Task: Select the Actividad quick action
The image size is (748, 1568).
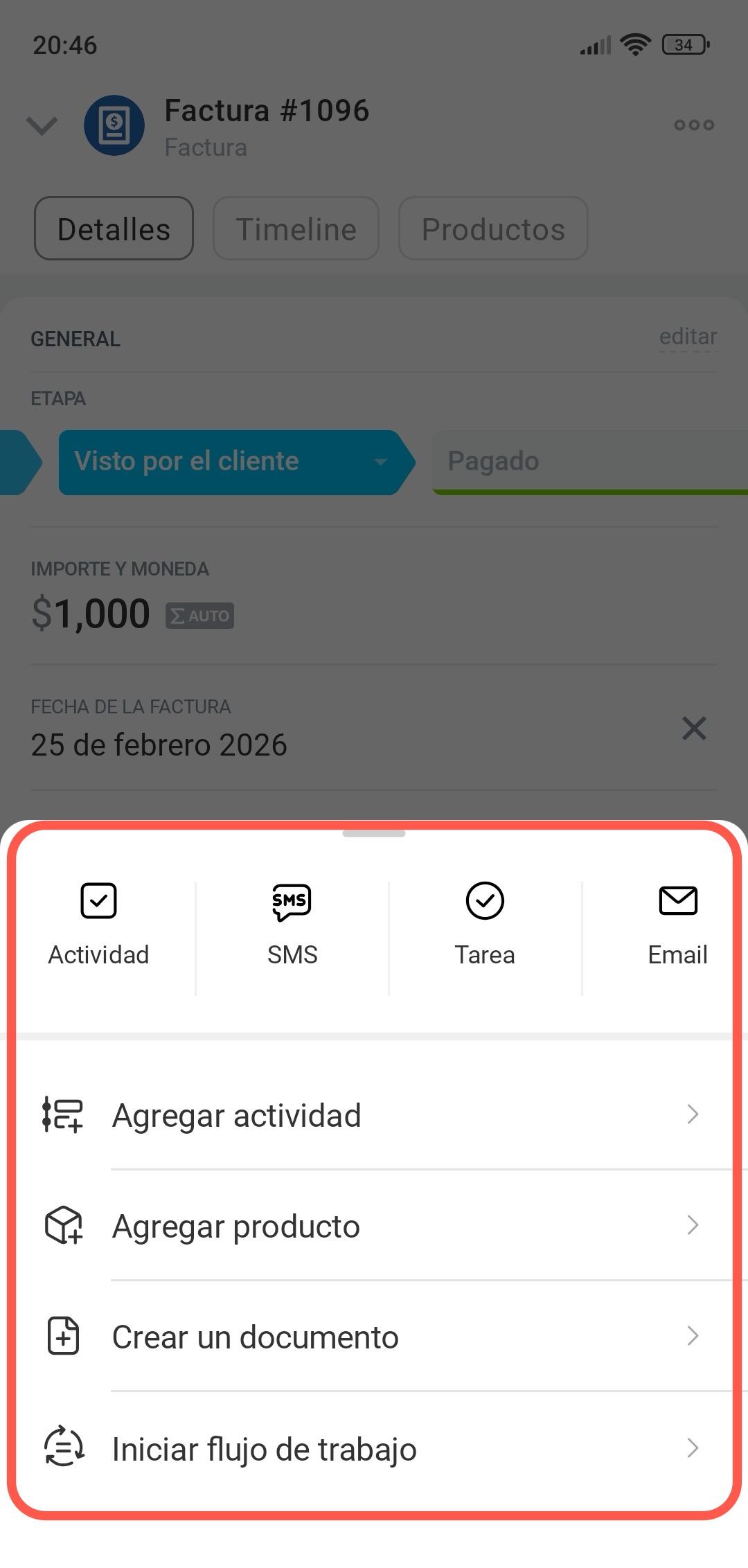Action: pyautogui.click(x=98, y=925)
